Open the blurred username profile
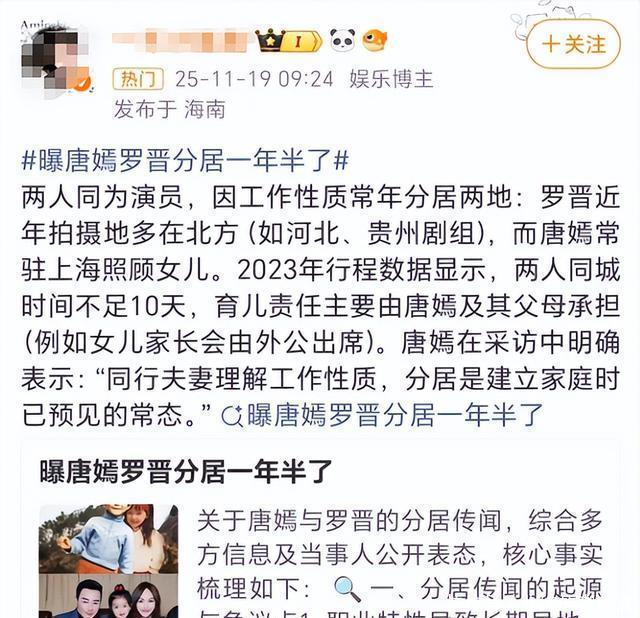640x618 pixels. (180, 40)
